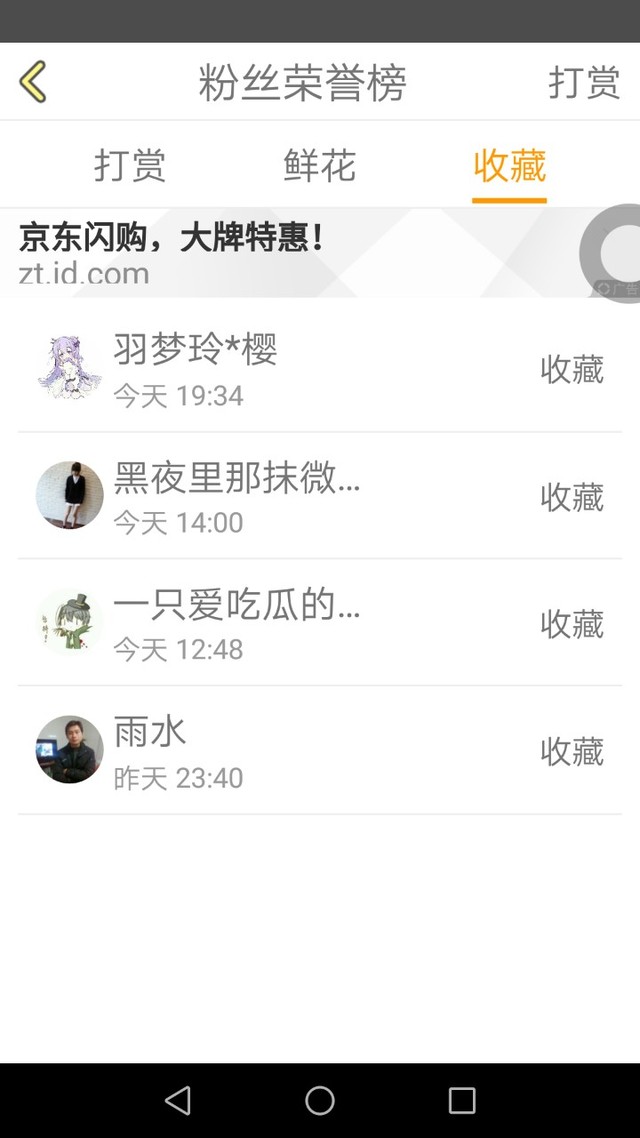Viewport: 640px width, 1138px height.
Task: Go back using the yellow arrow
Action: [x=33, y=82]
